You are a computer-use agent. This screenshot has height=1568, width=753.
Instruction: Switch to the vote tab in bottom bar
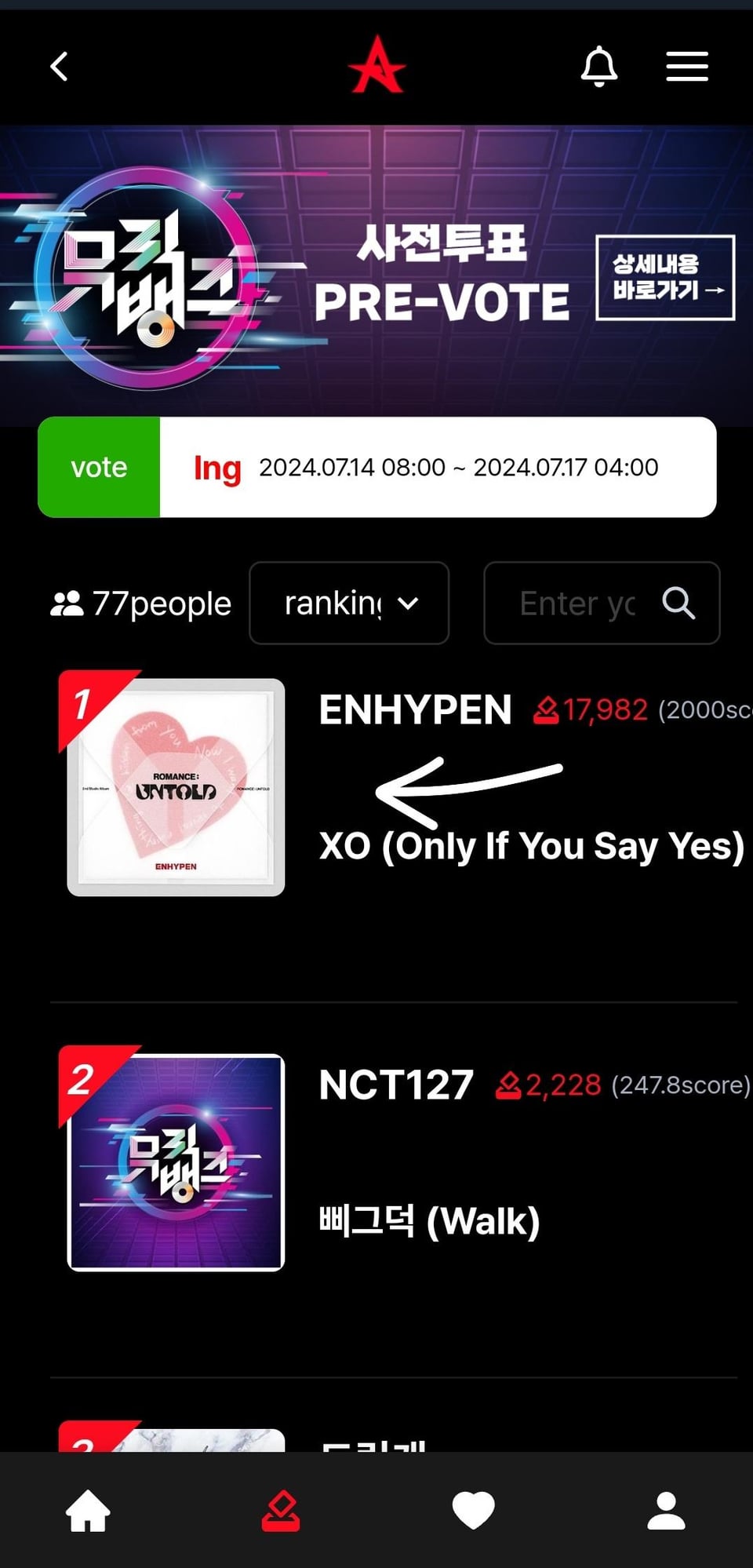[x=281, y=1511]
